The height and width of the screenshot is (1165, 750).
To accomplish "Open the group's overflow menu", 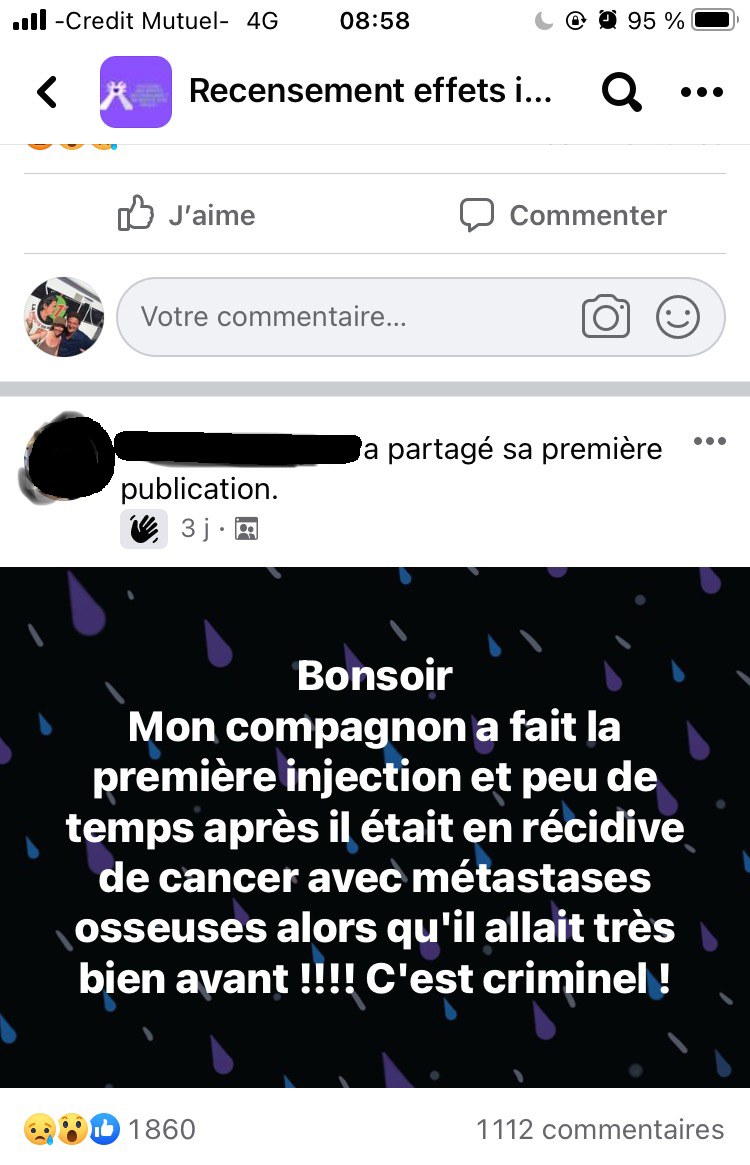I will pos(701,92).
